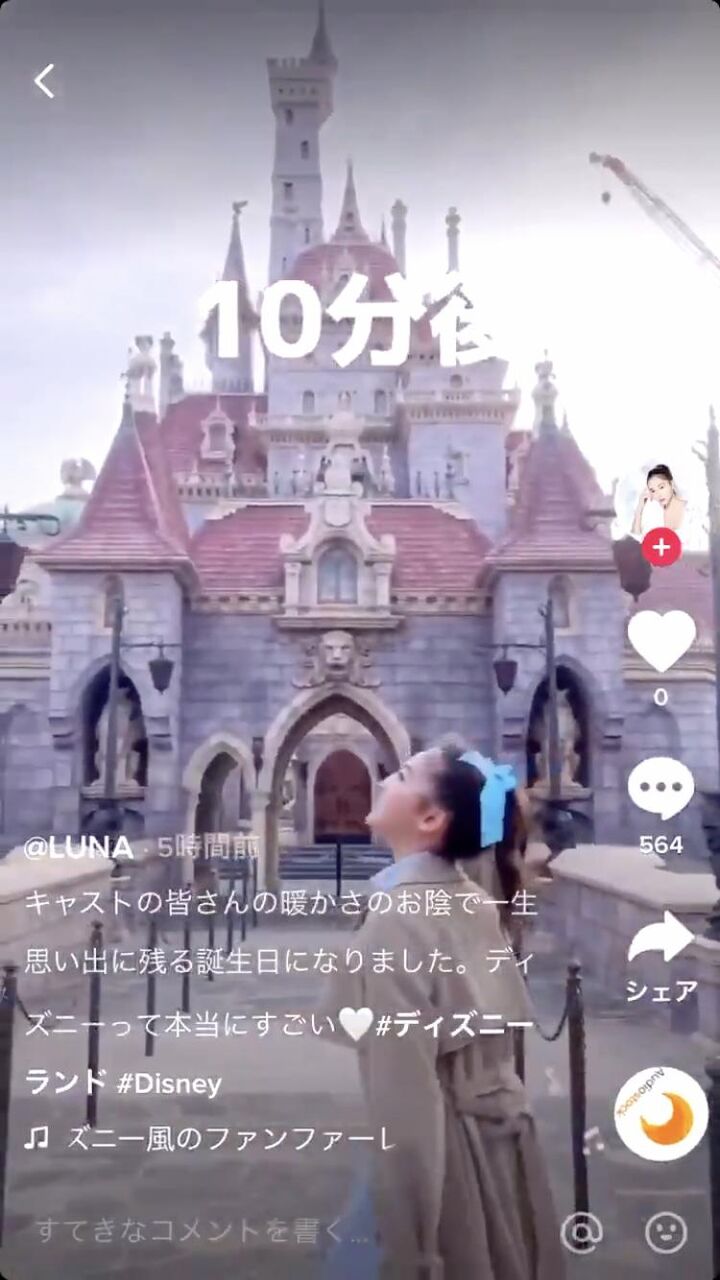Follow the creator with the red plus
The height and width of the screenshot is (1280, 720).
(x=660, y=547)
